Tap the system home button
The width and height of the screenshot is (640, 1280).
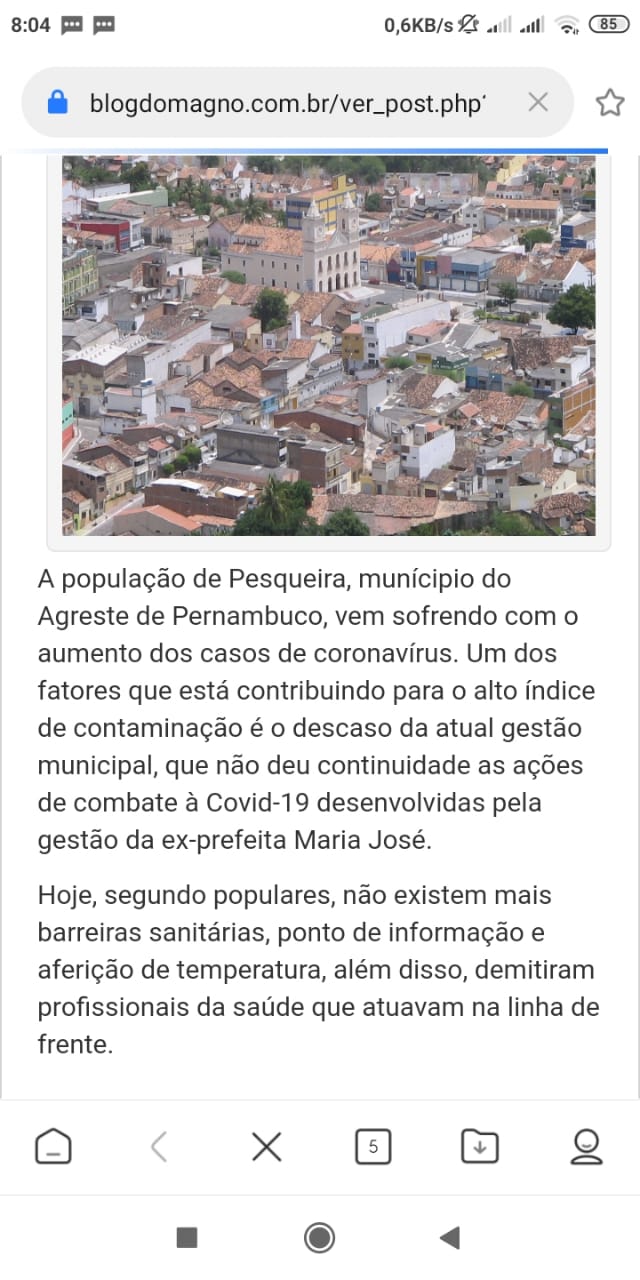point(319,1238)
